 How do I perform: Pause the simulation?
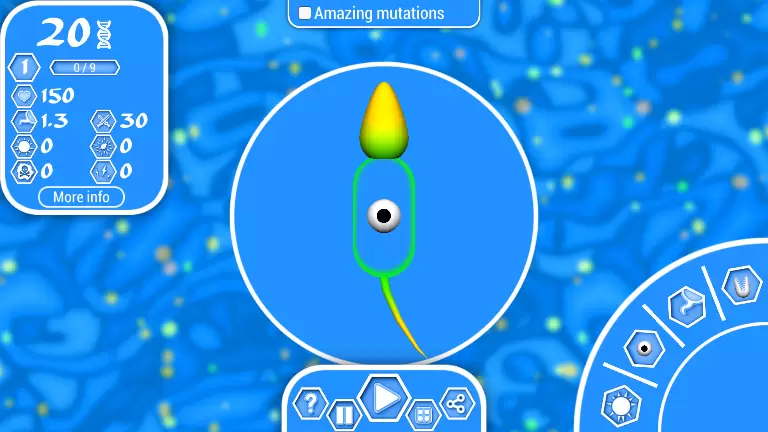coord(343,414)
